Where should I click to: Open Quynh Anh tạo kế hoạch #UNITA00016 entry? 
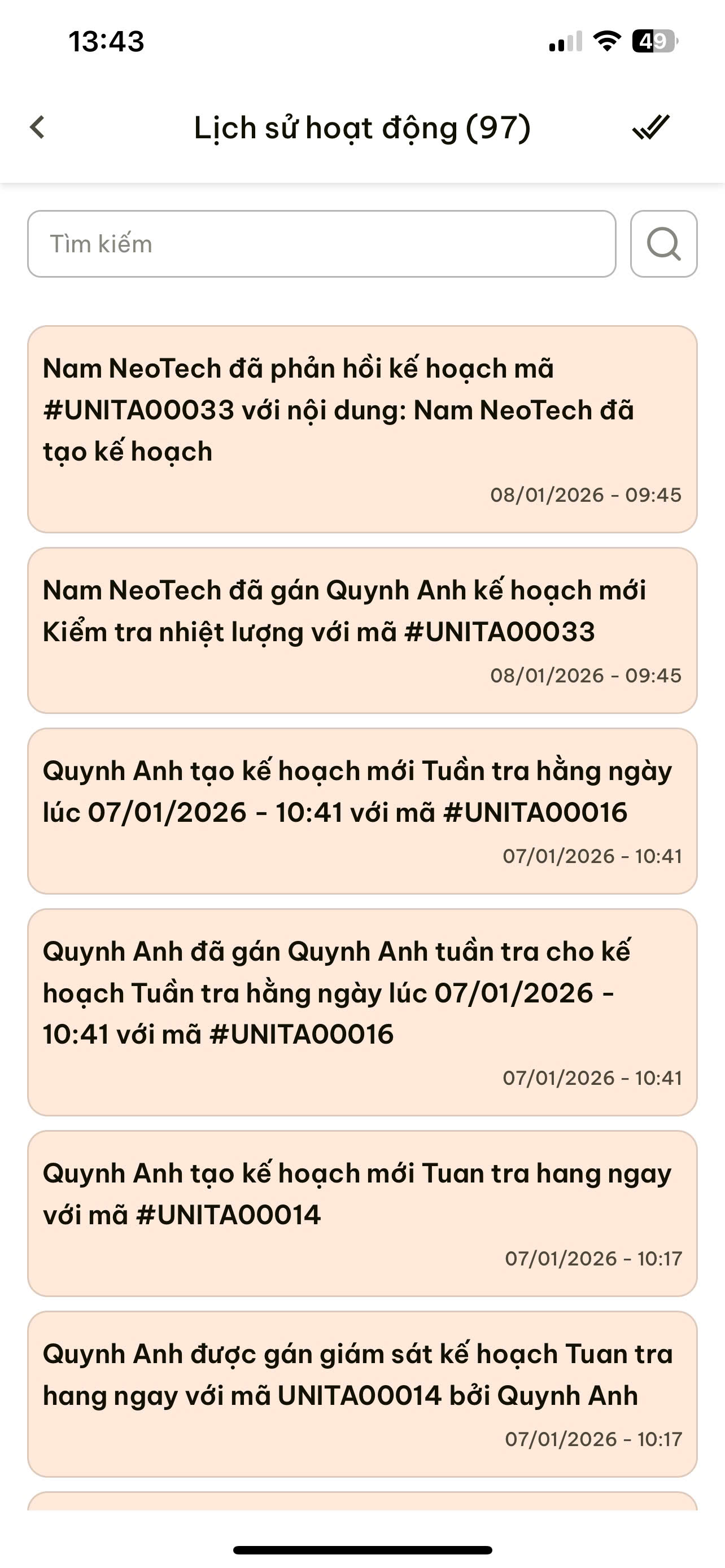[362, 811]
